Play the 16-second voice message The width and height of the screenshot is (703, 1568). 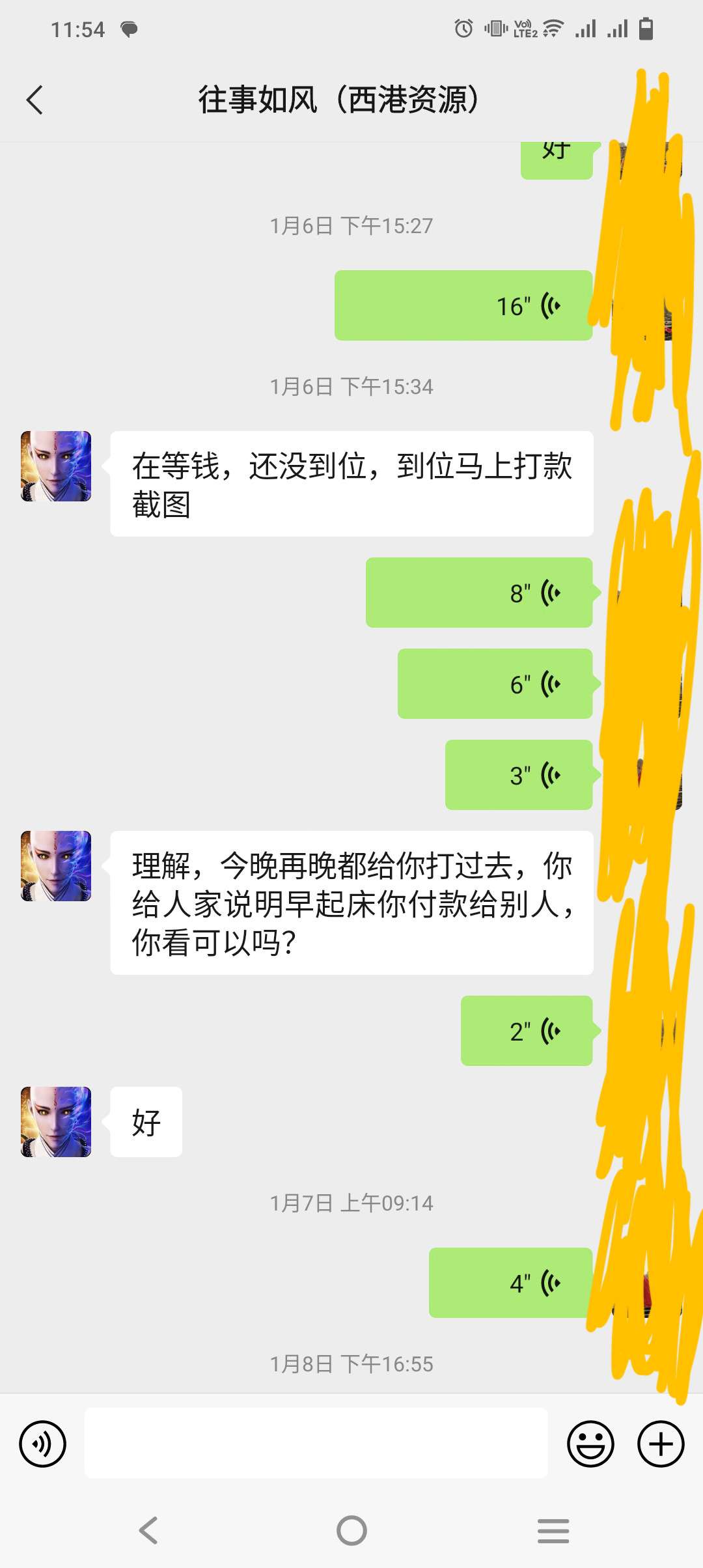tap(463, 305)
